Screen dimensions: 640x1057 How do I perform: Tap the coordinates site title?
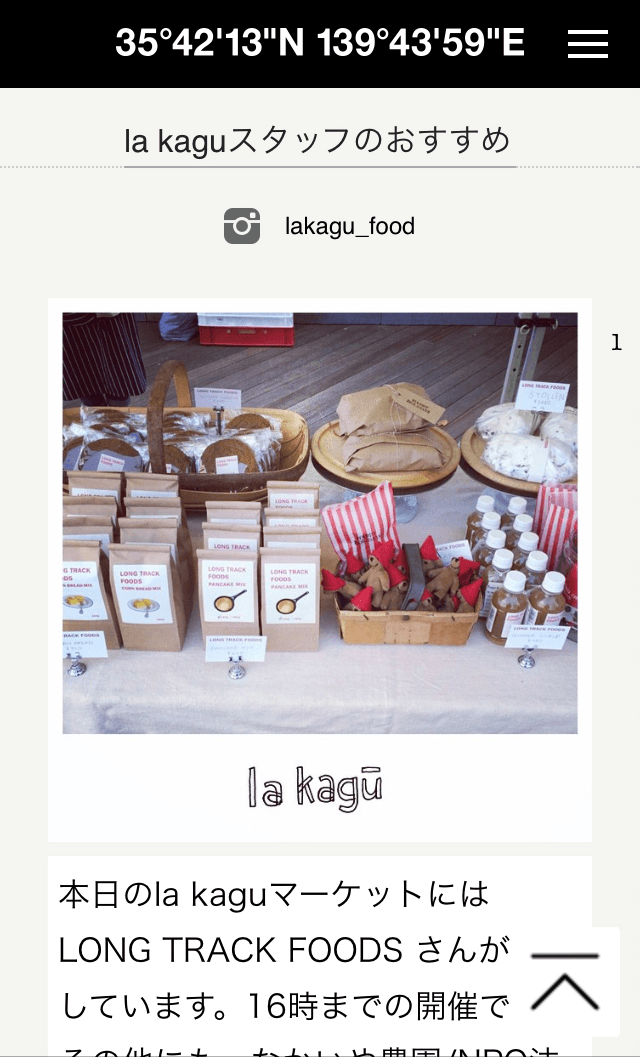[319, 43]
